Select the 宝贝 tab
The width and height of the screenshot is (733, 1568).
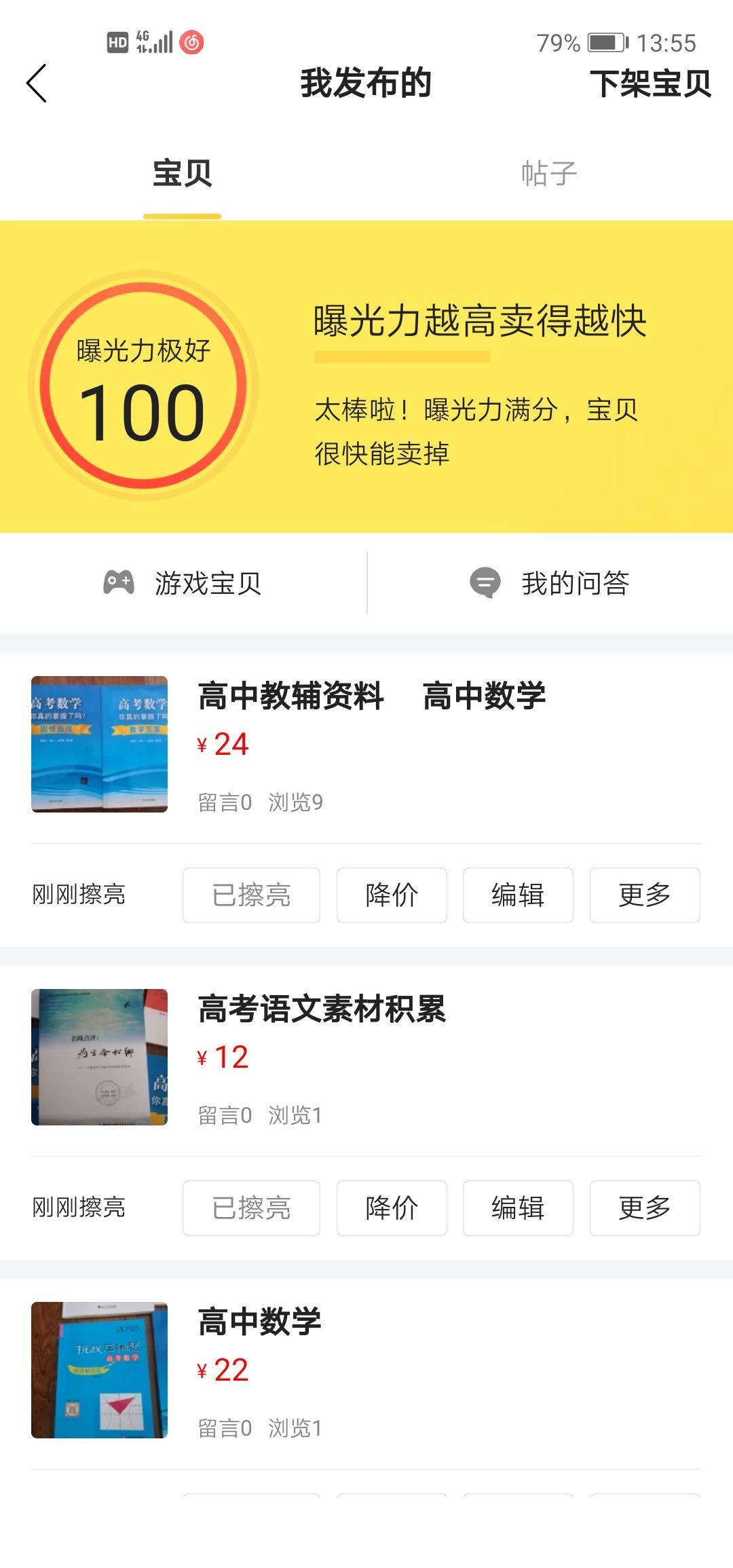coord(182,174)
